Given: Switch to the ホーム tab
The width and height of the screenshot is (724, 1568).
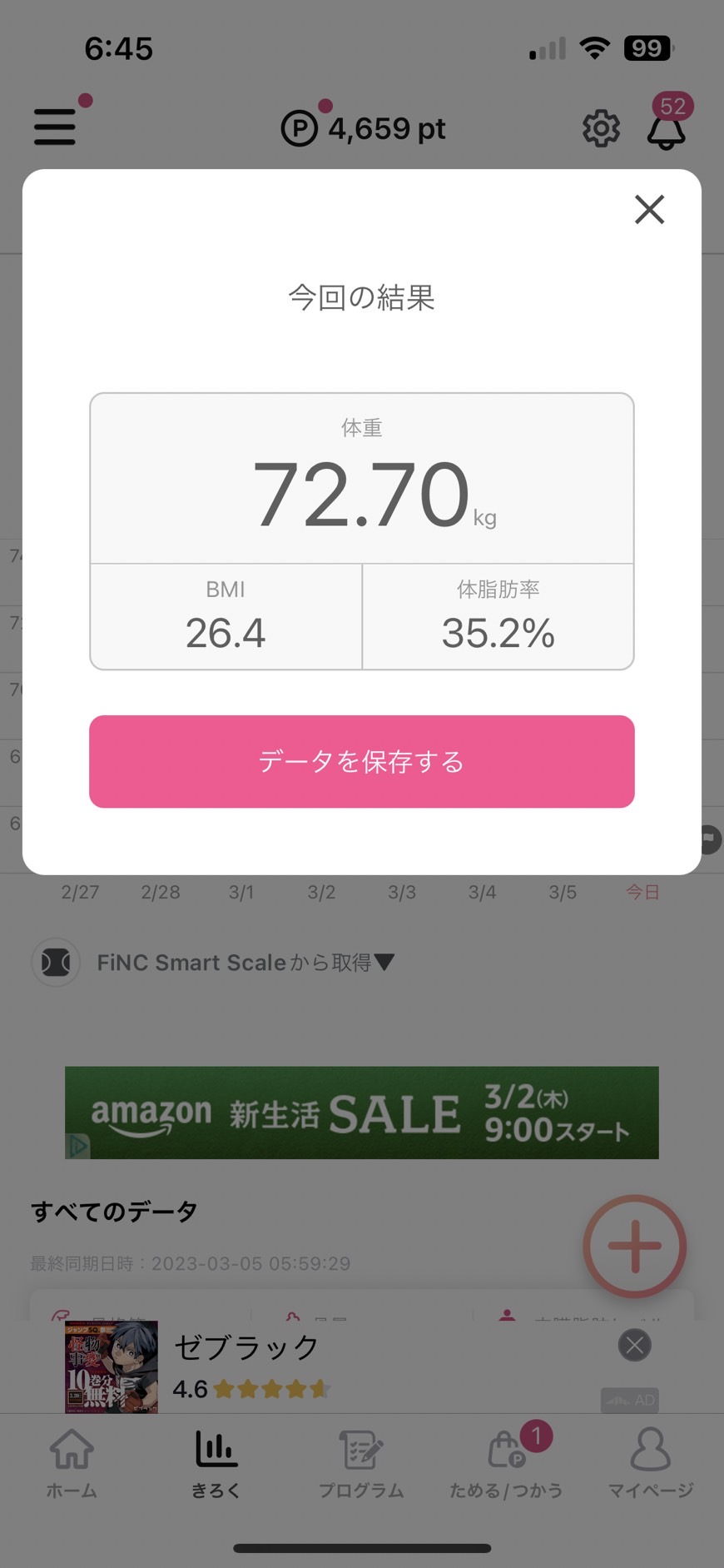Looking at the screenshot, I should 72,1463.
